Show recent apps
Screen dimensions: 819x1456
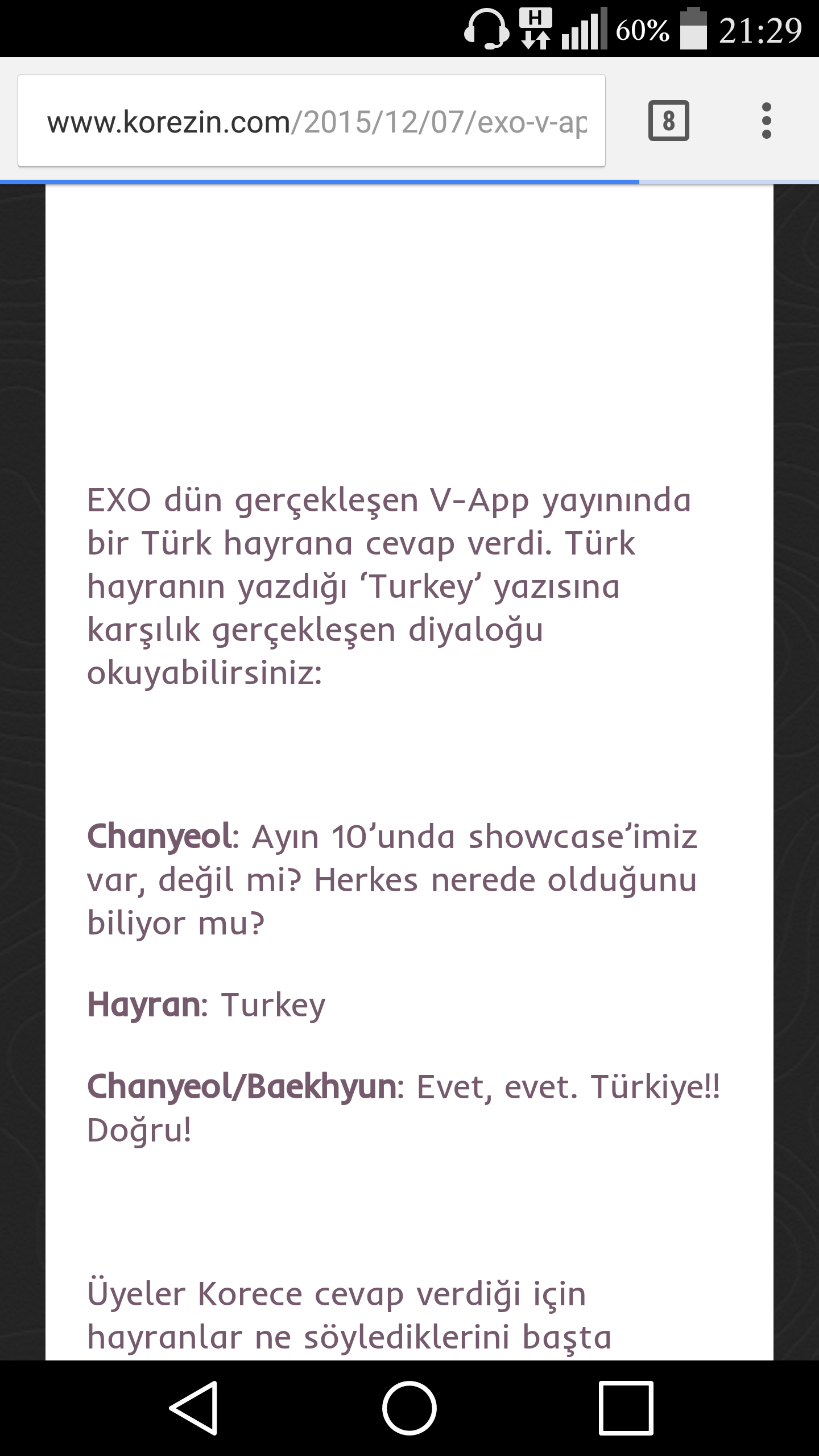[x=626, y=1407]
